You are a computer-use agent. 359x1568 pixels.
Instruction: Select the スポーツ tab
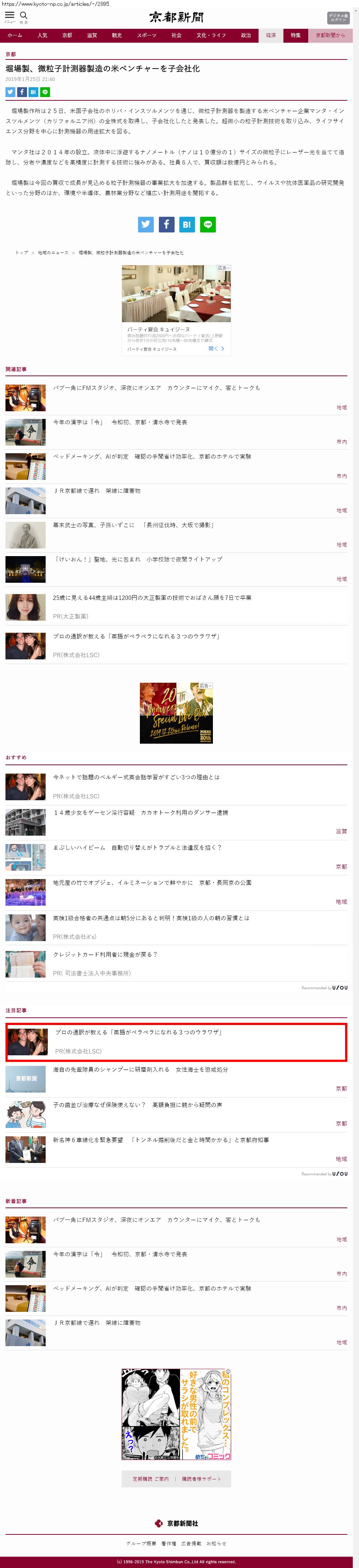click(146, 35)
